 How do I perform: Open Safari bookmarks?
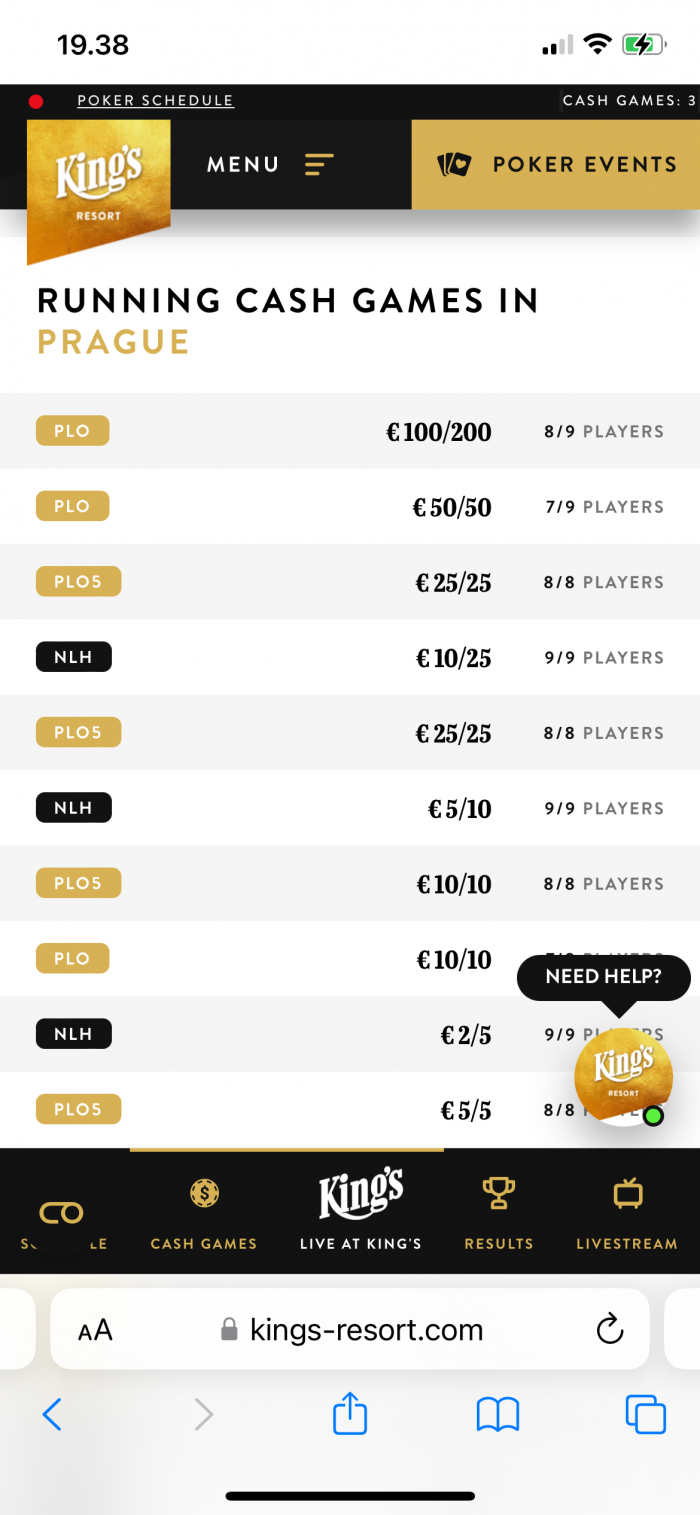[x=498, y=1414]
